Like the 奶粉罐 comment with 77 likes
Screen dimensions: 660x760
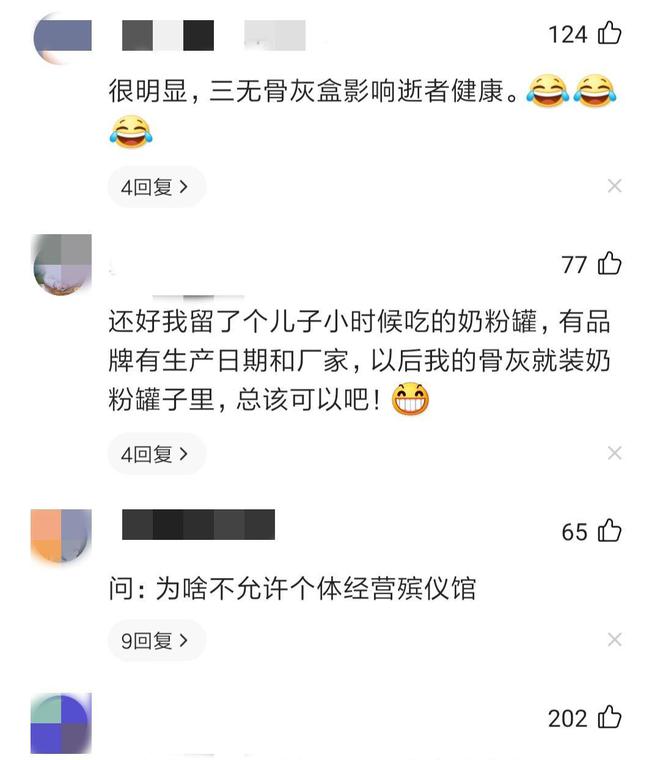coord(609,264)
